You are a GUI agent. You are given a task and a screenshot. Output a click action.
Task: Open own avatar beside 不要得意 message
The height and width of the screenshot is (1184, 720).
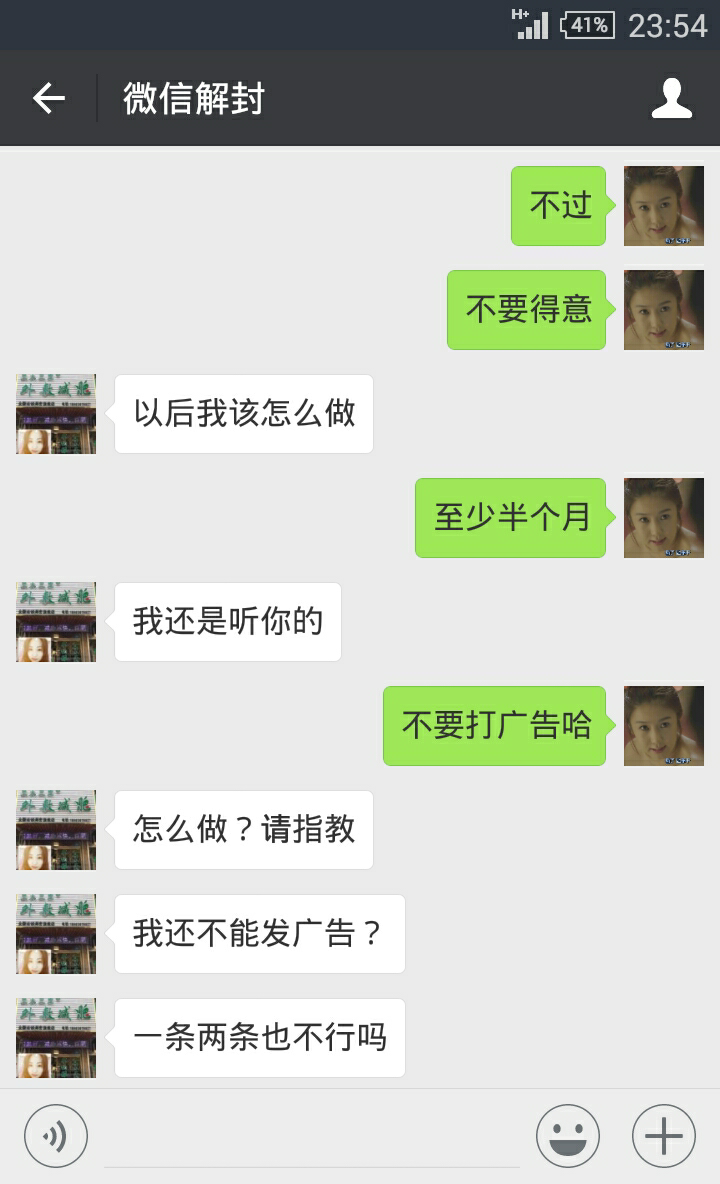click(663, 310)
